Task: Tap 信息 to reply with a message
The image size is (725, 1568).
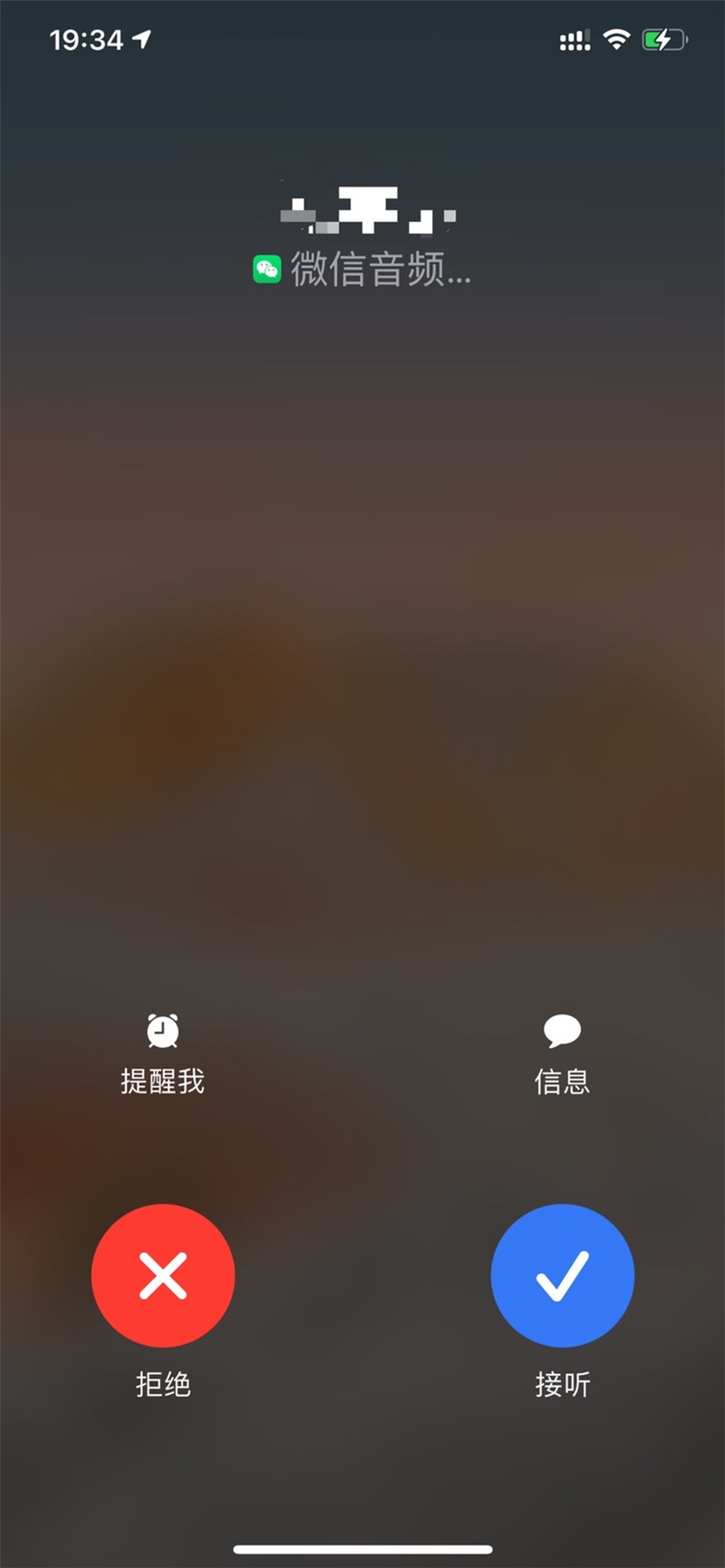Action: 562,1081
